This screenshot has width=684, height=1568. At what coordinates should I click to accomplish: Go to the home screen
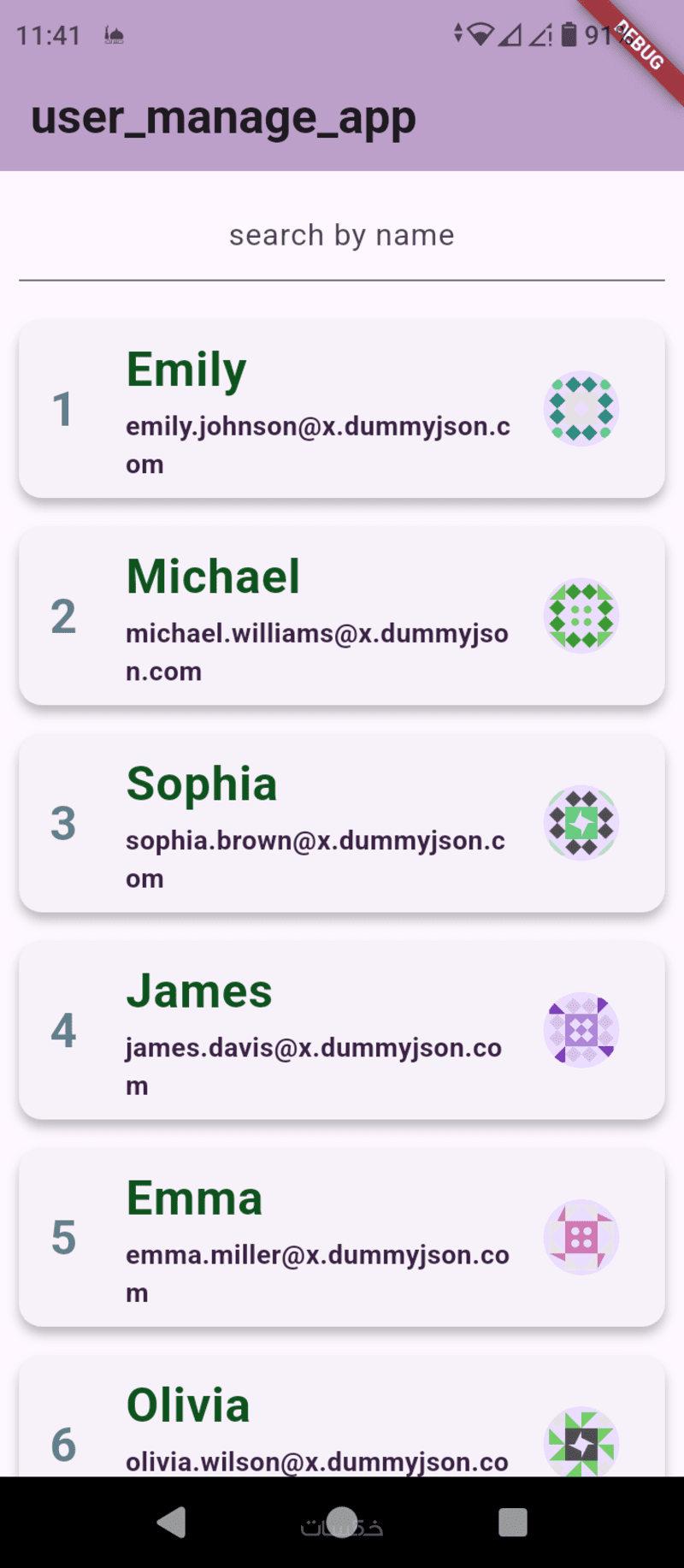[342, 1522]
